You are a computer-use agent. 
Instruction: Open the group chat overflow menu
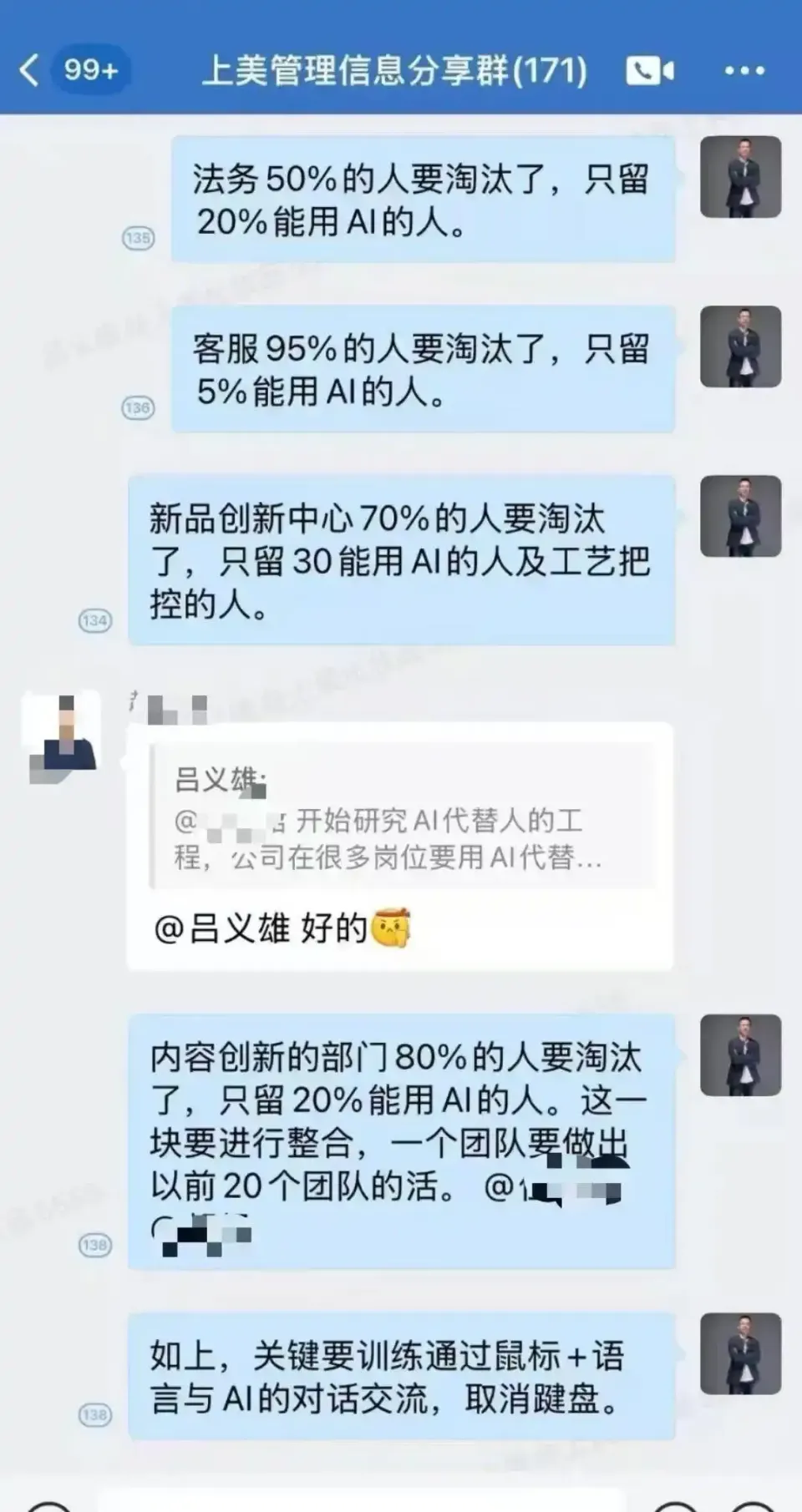tap(744, 71)
